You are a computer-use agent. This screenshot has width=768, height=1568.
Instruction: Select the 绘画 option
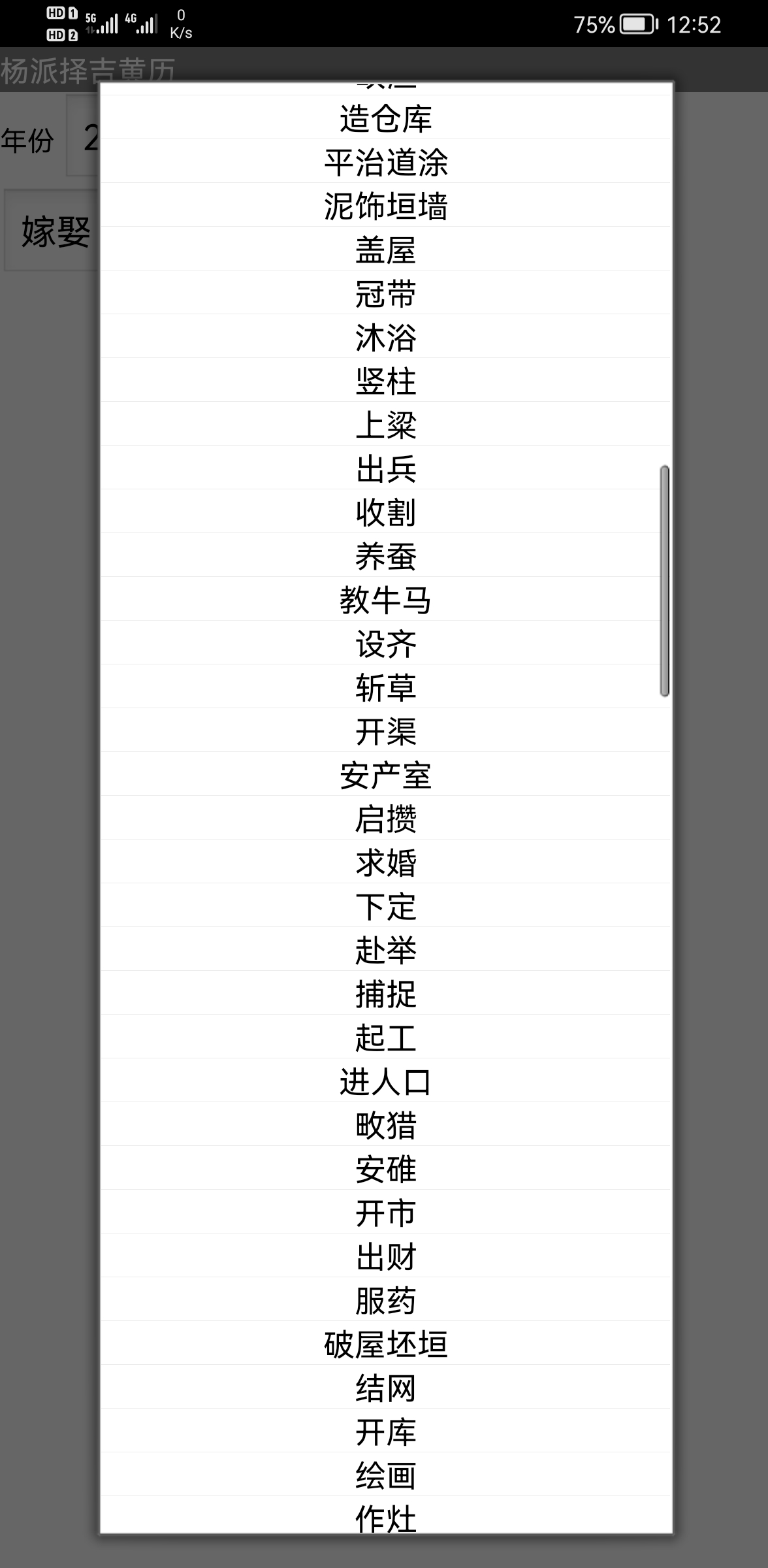point(385,1475)
